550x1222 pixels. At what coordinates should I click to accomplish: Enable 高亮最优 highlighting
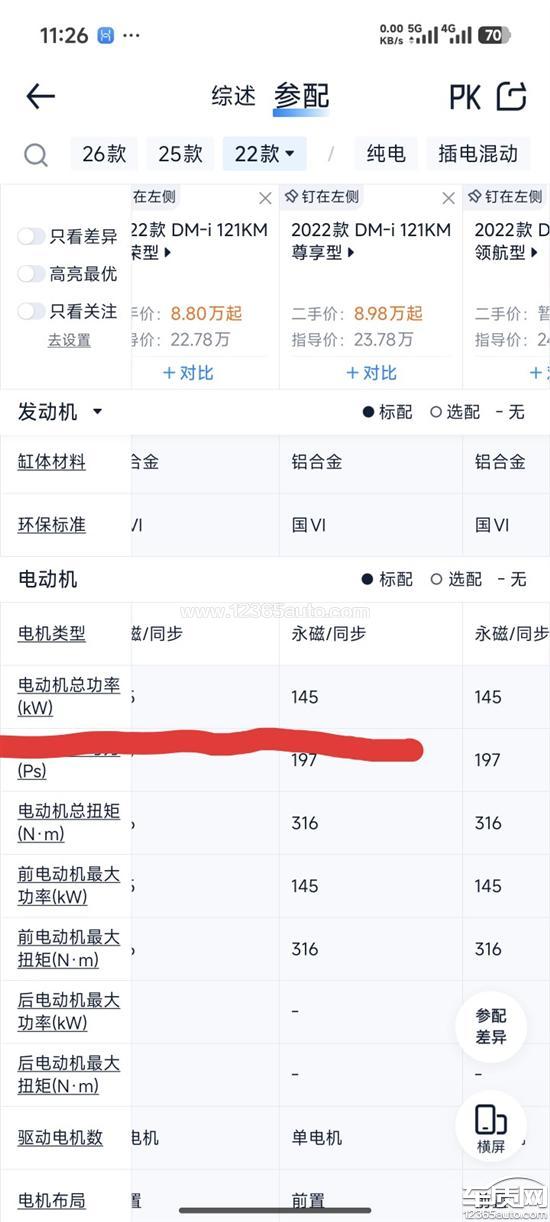pyautogui.click(x=67, y=273)
